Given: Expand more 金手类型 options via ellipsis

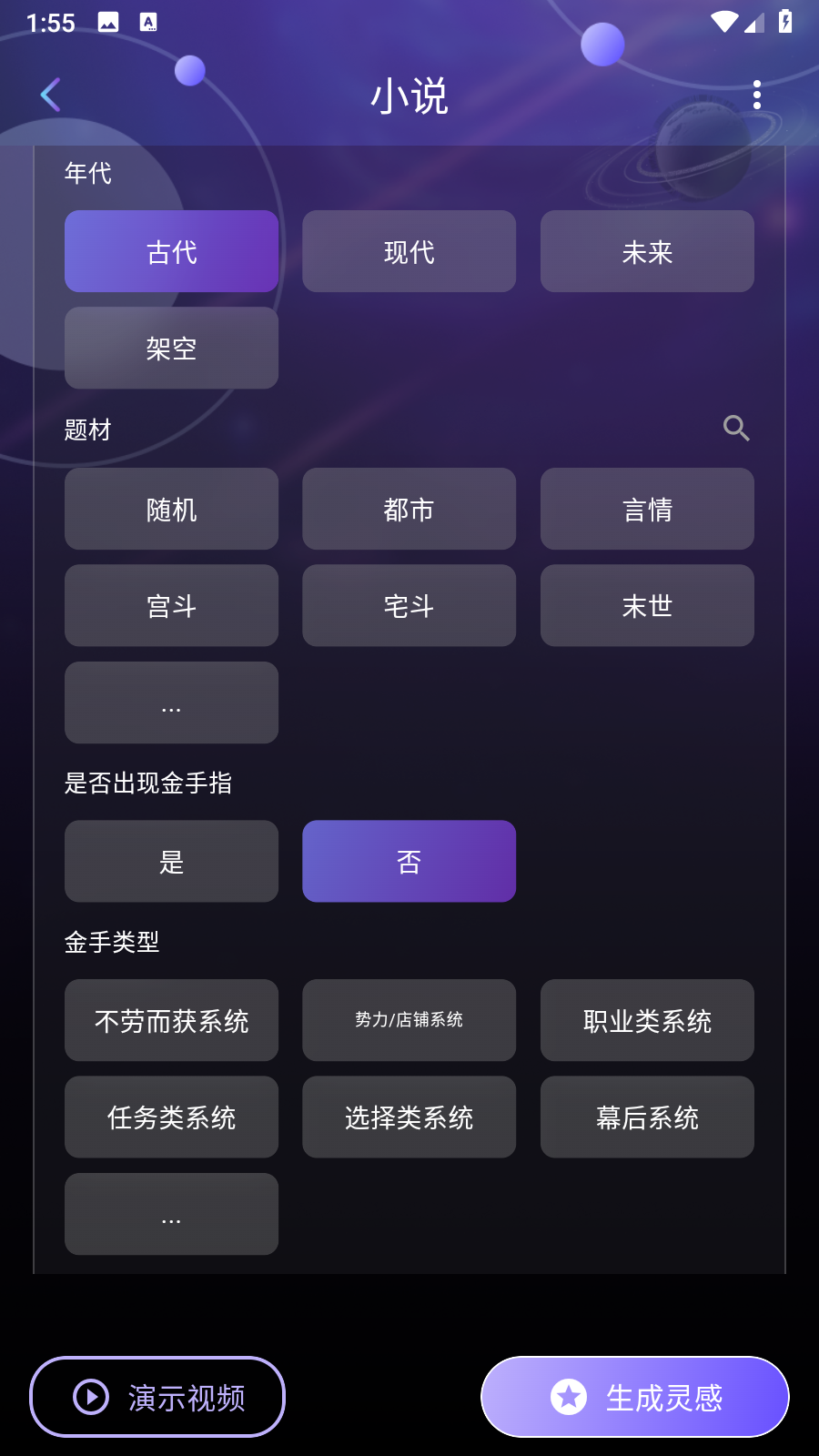Looking at the screenshot, I should (171, 1214).
